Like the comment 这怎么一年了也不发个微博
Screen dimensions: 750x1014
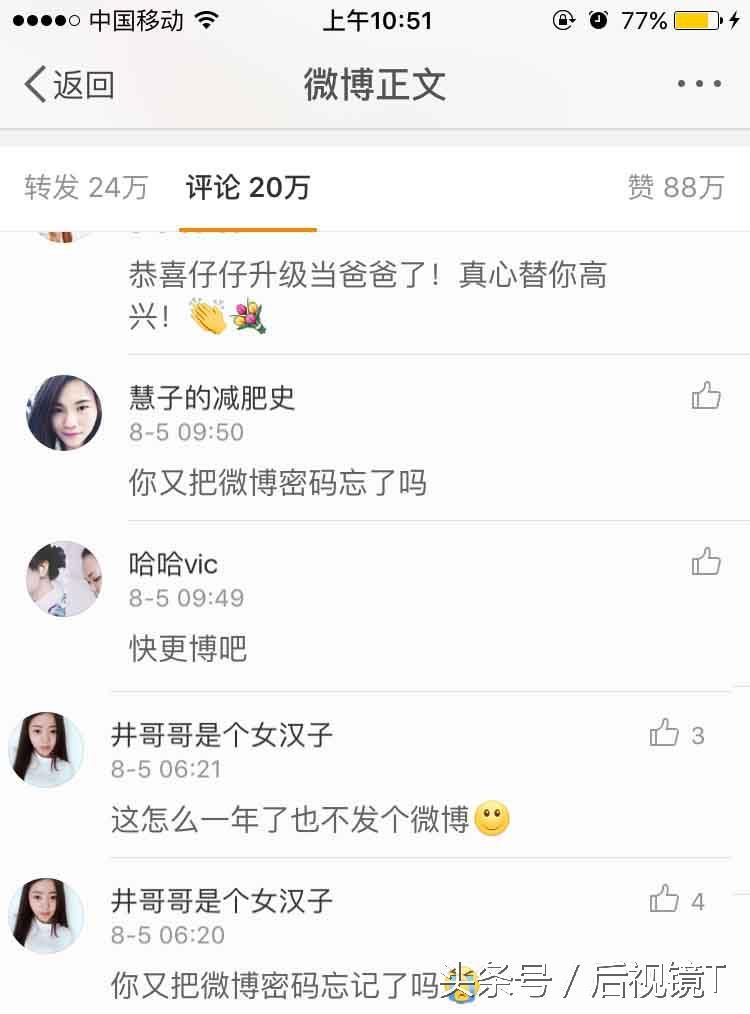coord(665,735)
